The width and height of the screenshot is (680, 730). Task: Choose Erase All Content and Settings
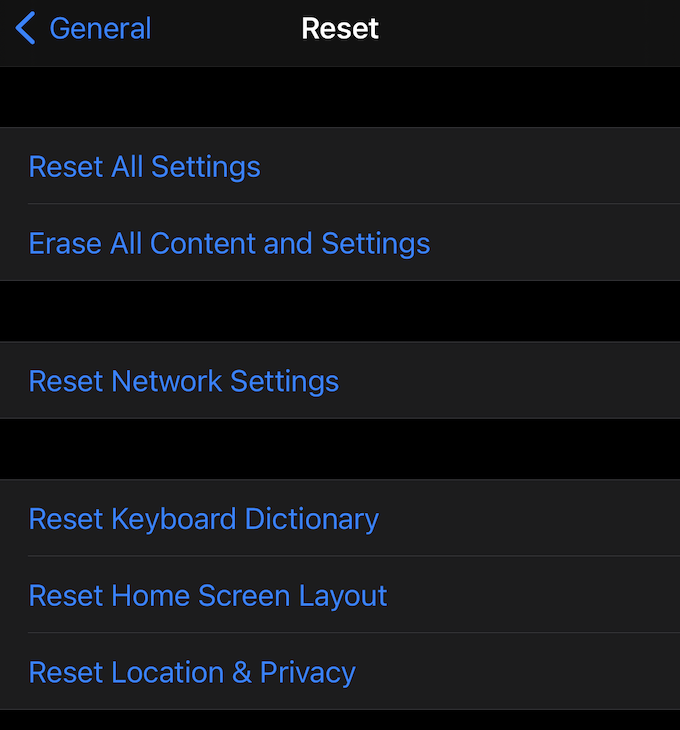pos(229,243)
